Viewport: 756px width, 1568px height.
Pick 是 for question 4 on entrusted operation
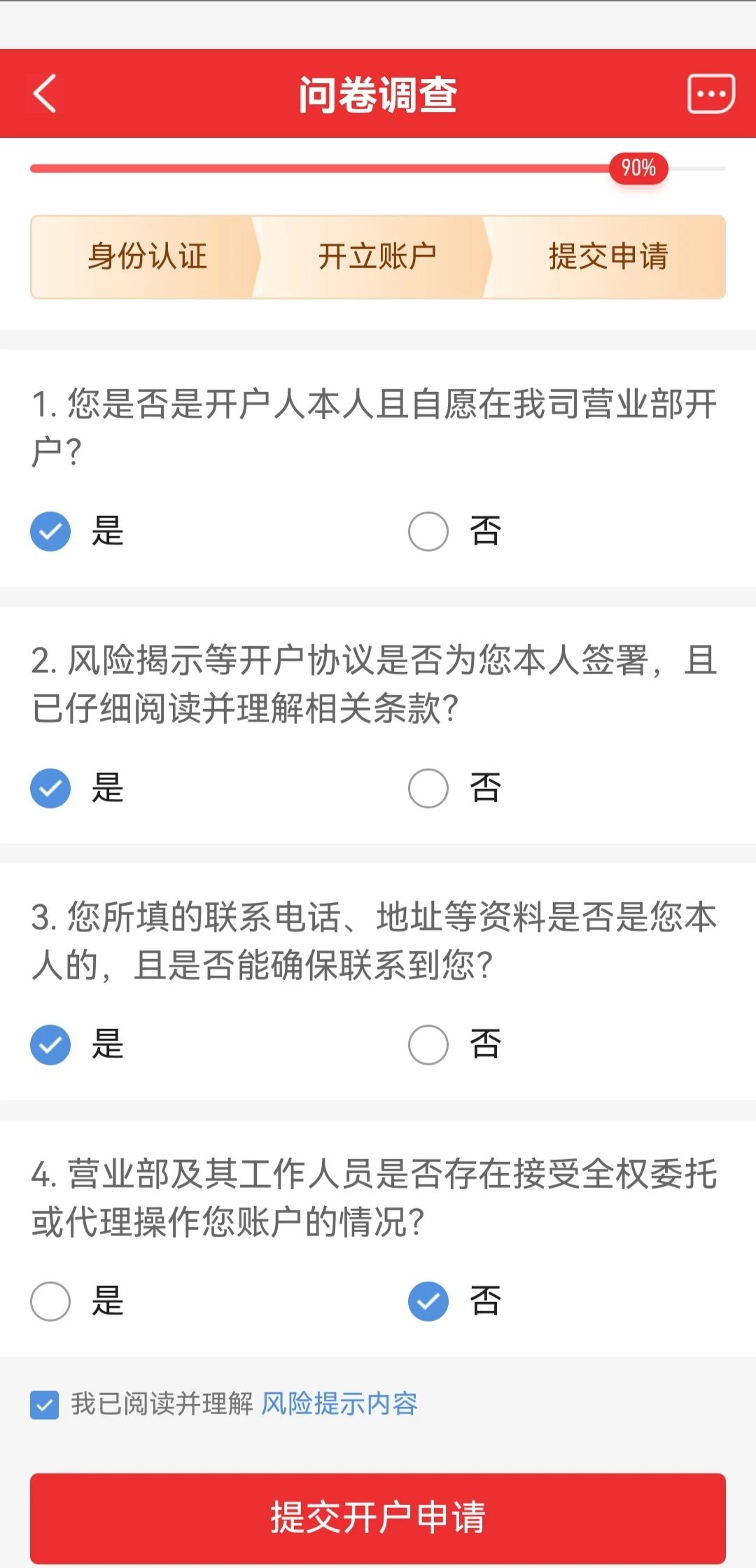coord(50,1301)
